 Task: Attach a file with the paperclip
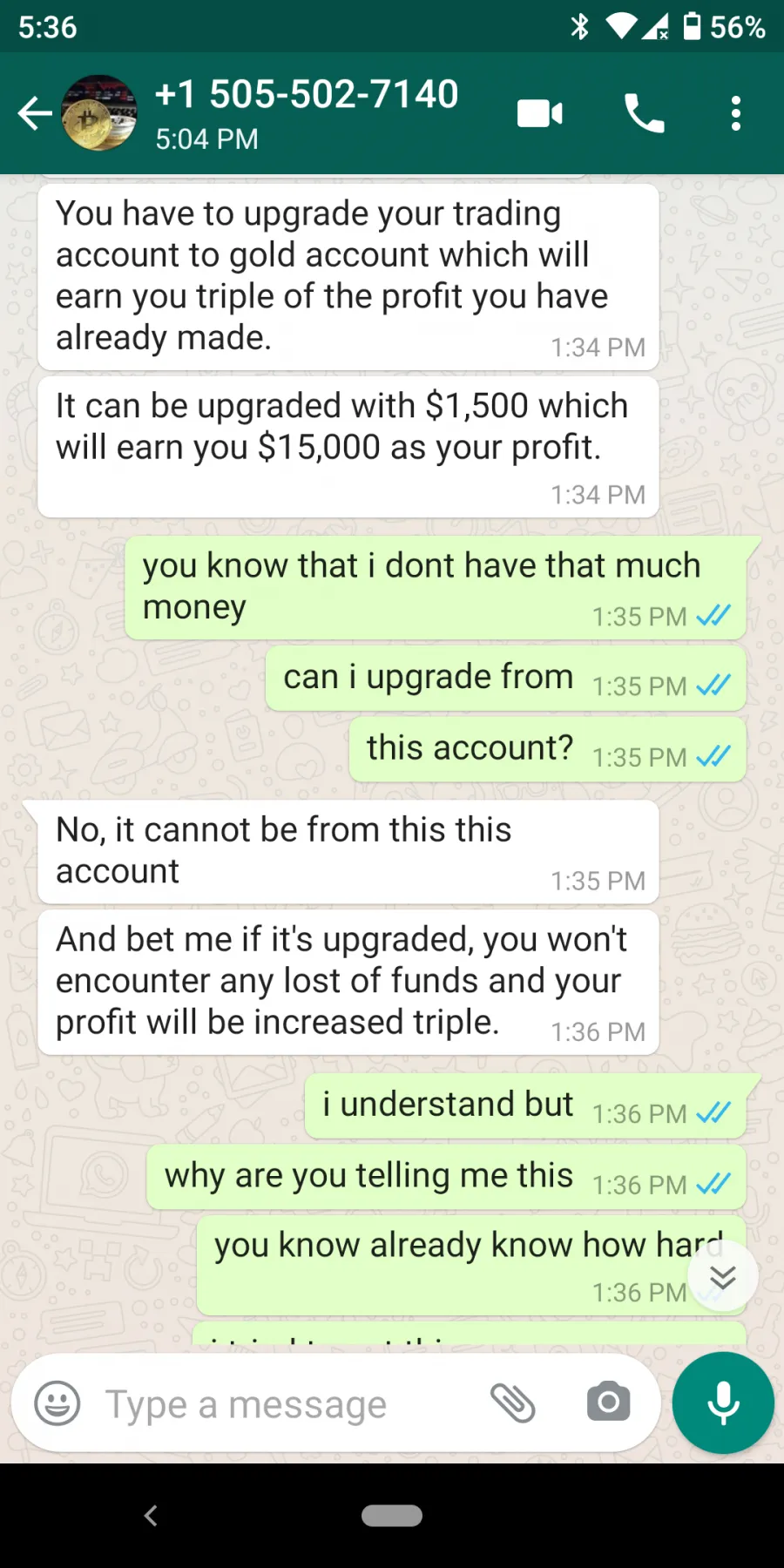[513, 1402]
